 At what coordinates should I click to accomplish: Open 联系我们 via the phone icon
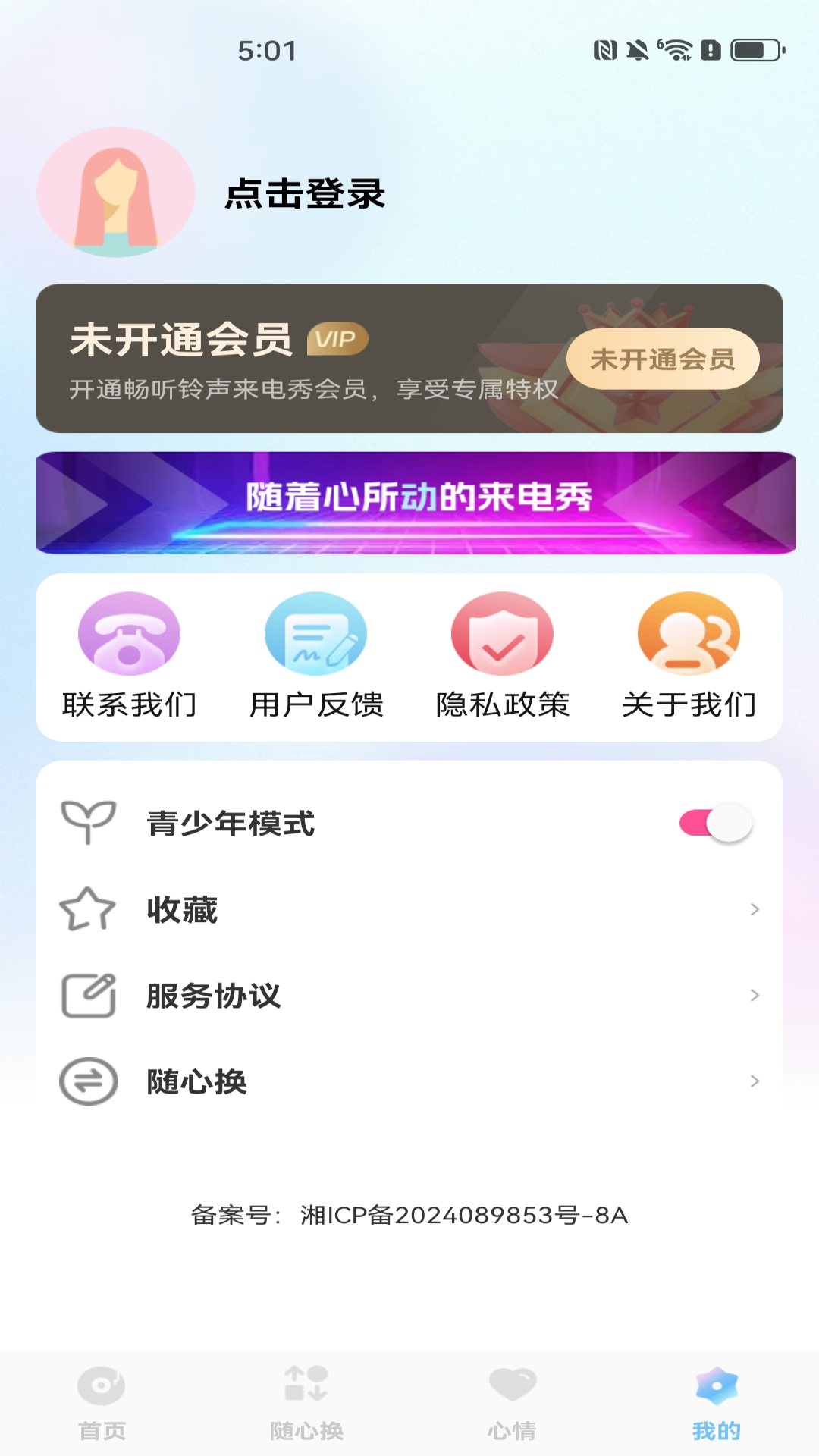(x=128, y=633)
